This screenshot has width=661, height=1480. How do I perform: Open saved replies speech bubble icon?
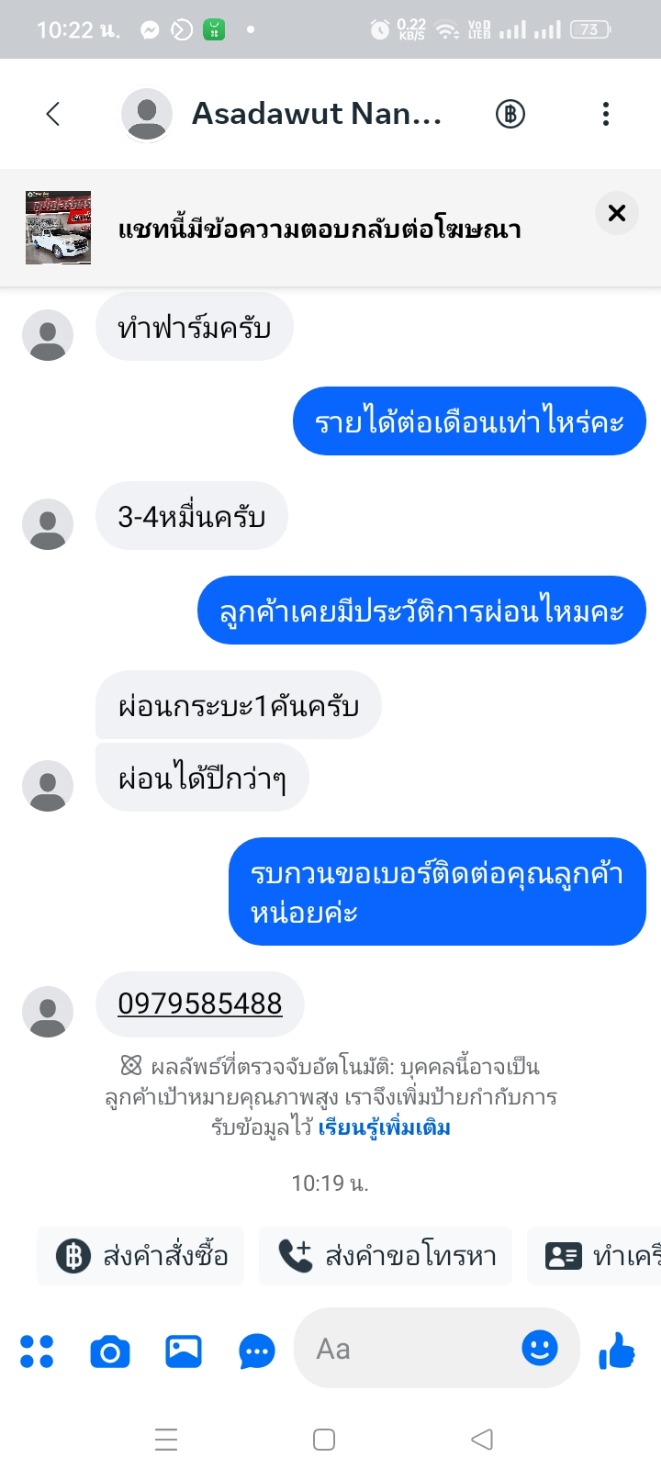coord(257,1352)
